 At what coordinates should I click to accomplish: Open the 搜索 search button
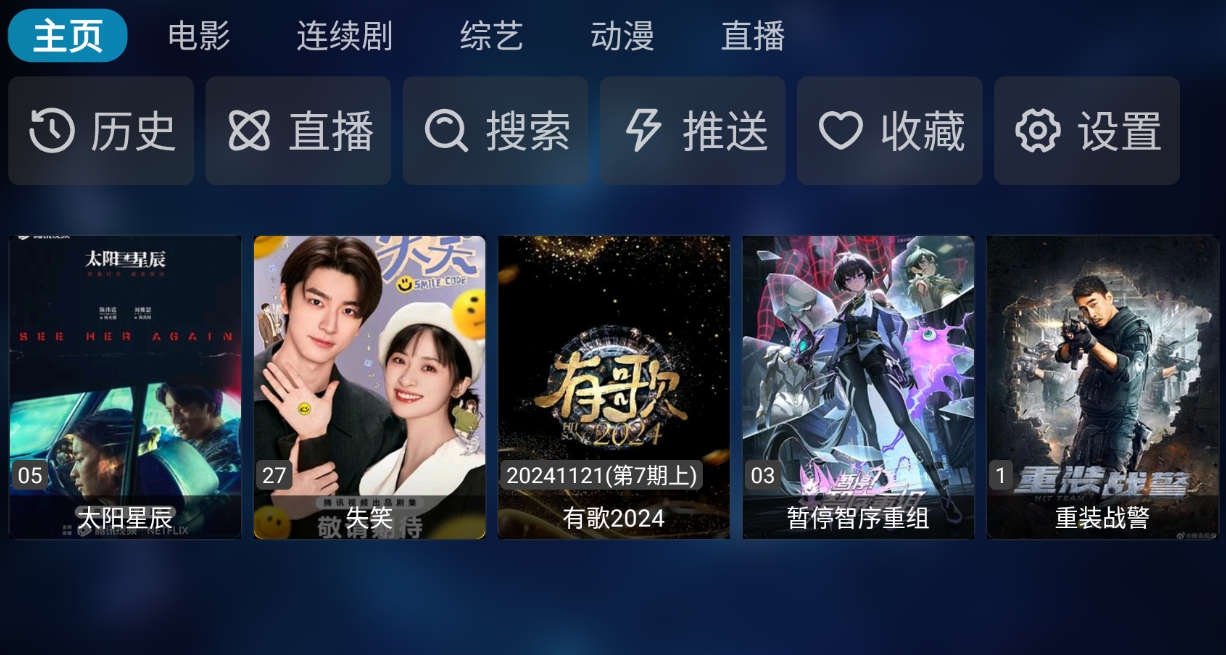coord(495,131)
